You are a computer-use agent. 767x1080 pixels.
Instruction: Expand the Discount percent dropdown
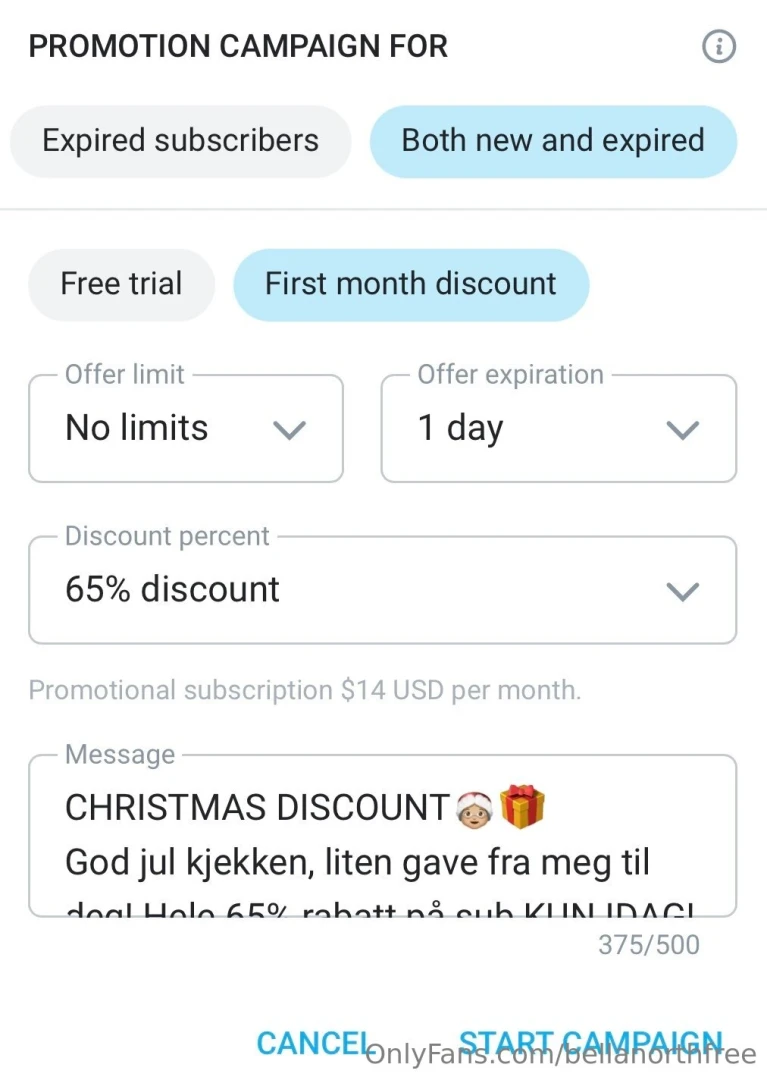point(683,591)
